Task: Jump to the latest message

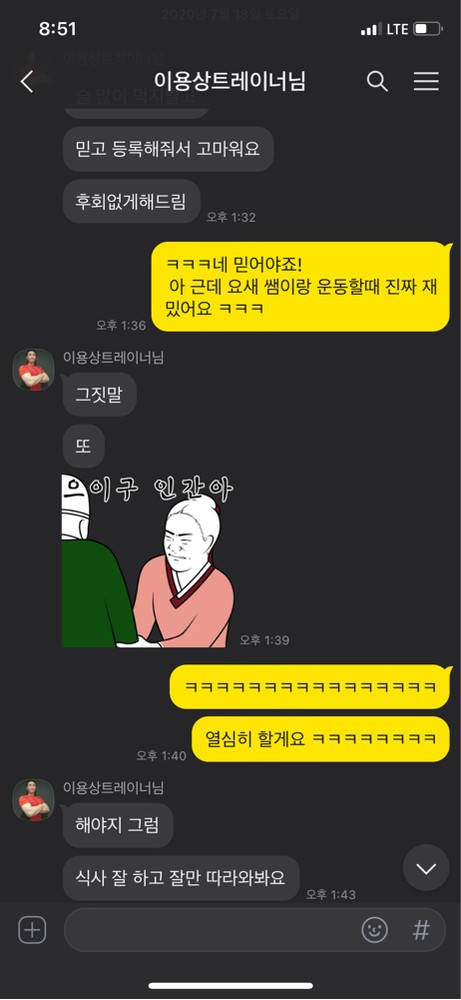Action: tap(426, 868)
